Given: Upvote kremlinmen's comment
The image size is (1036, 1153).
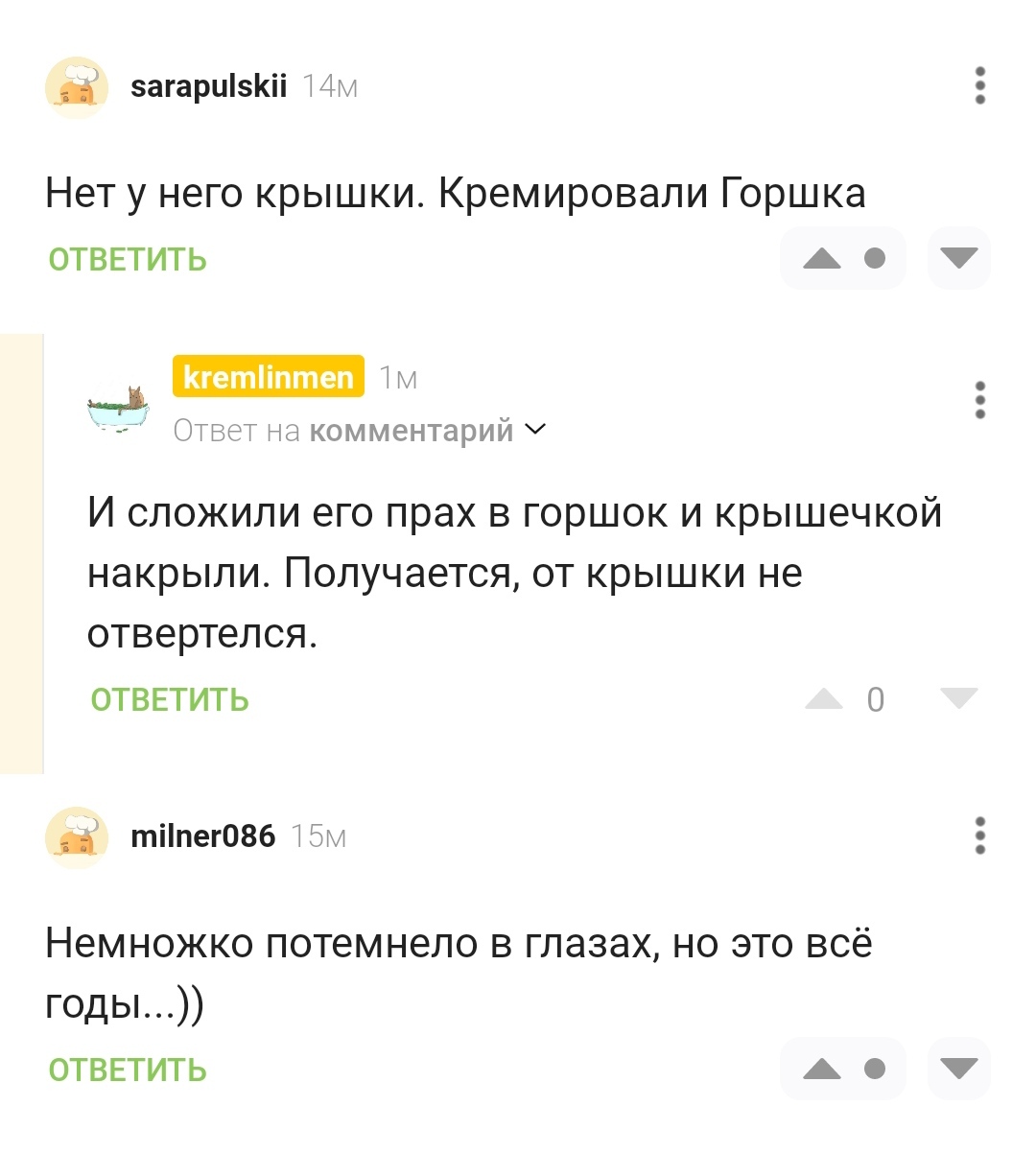Looking at the screenshot, I should [x=824, y=698].
